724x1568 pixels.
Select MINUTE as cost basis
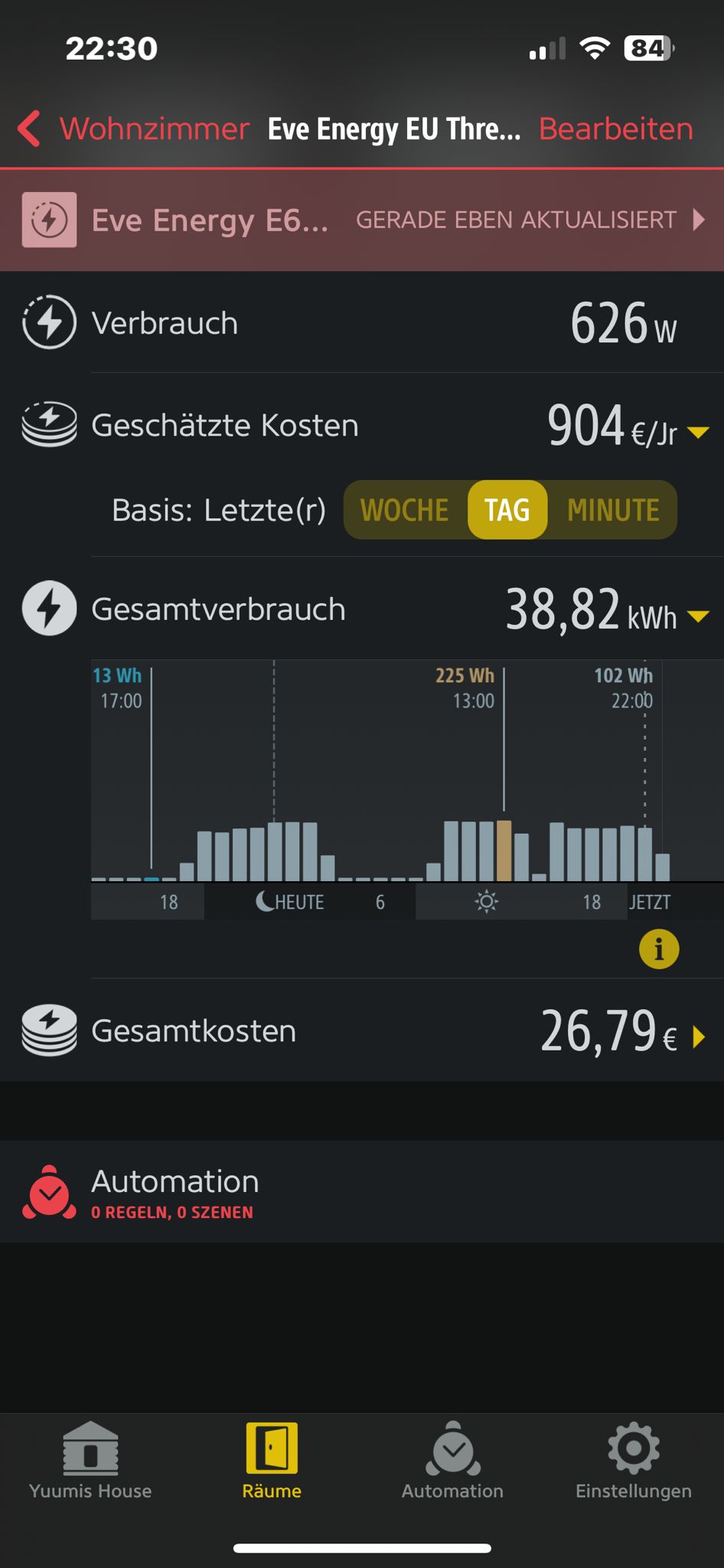point(613,510)
